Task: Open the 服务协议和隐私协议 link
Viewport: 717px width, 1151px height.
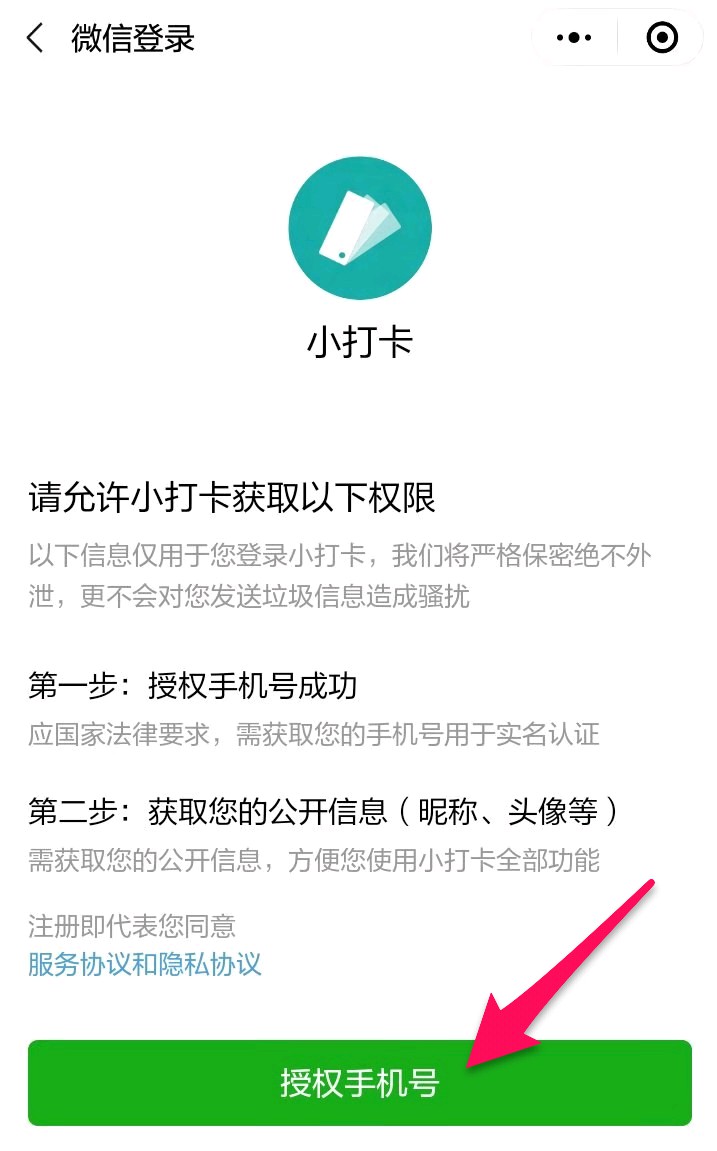Action: (145, 965)
